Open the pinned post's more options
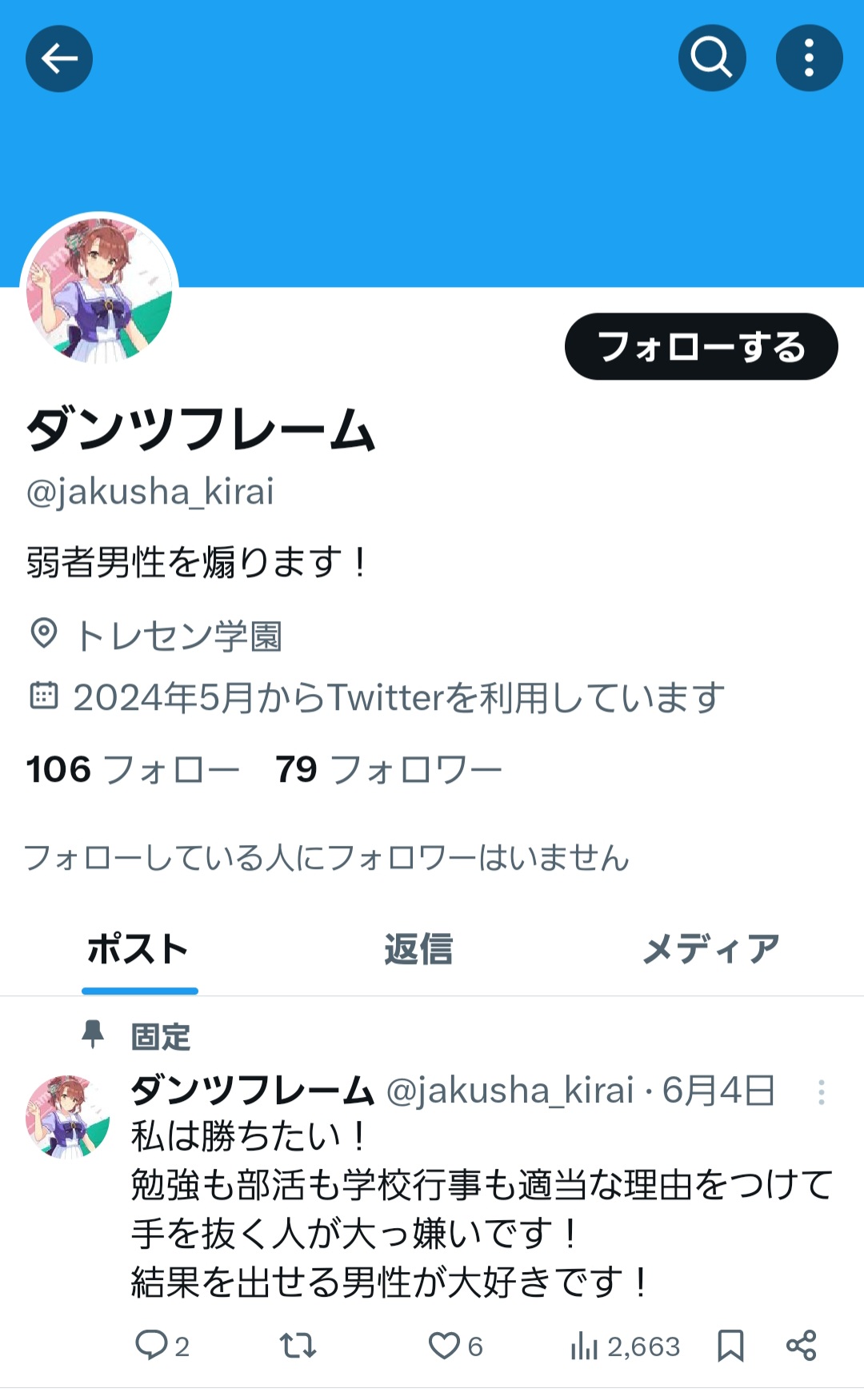 click(821, 1092)
